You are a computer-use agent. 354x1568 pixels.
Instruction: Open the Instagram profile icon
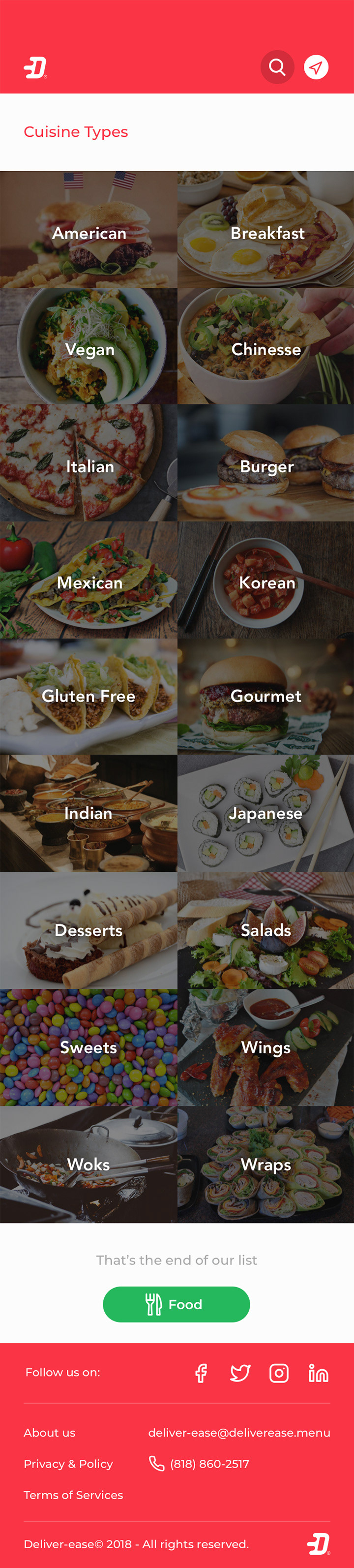click(x=279, y=1373)
